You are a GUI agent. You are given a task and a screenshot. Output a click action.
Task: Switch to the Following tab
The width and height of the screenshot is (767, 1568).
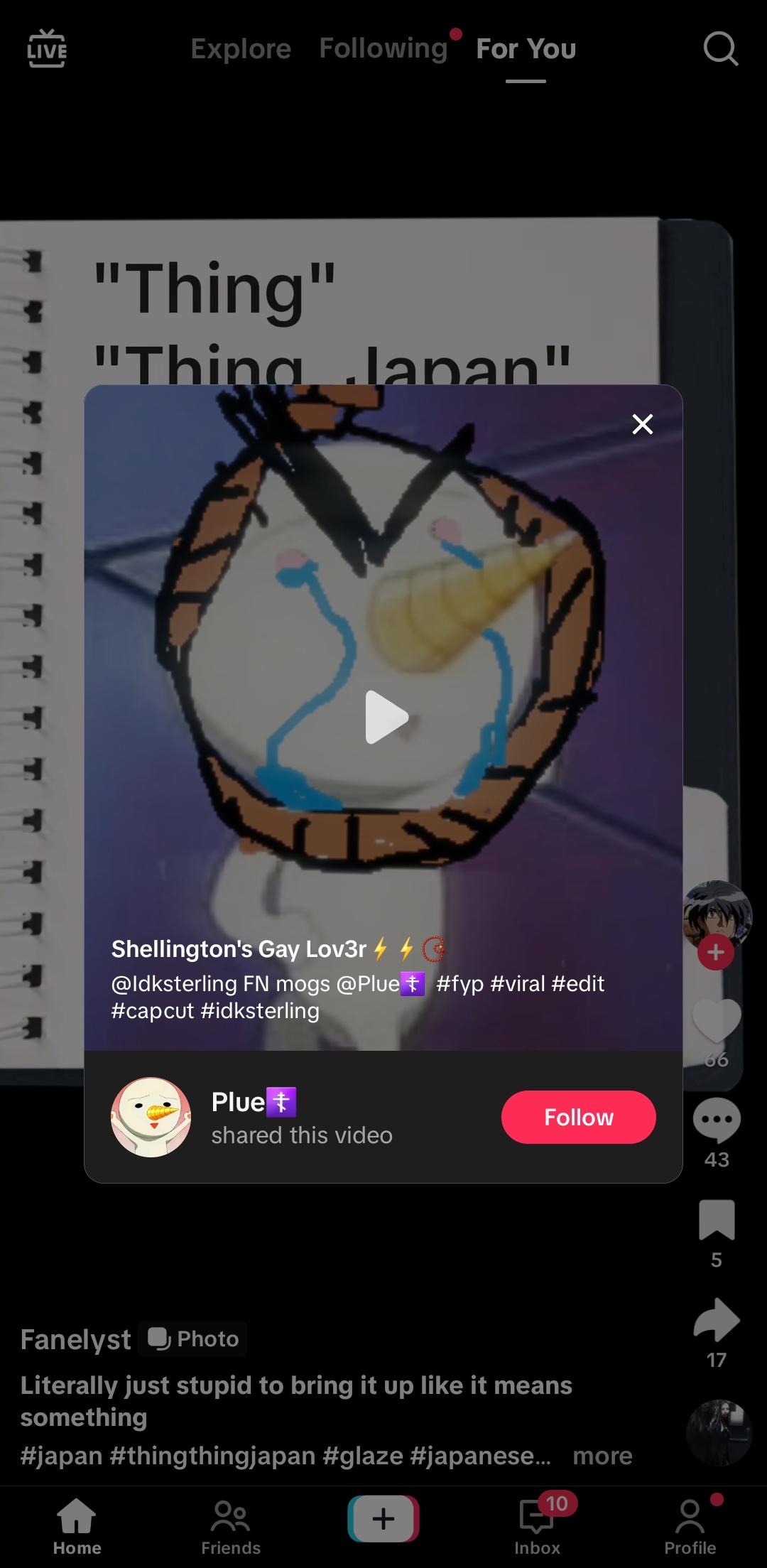(x=383, y=49)
